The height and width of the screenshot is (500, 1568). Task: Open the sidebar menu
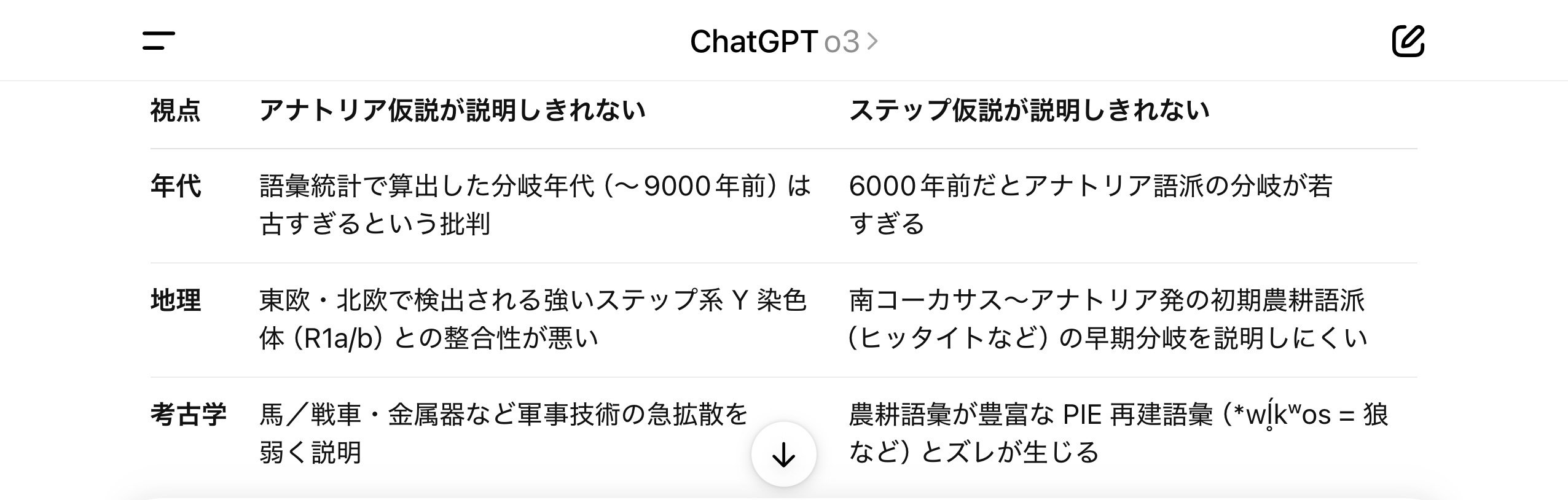pyautogui.click(x=159, y=41)
